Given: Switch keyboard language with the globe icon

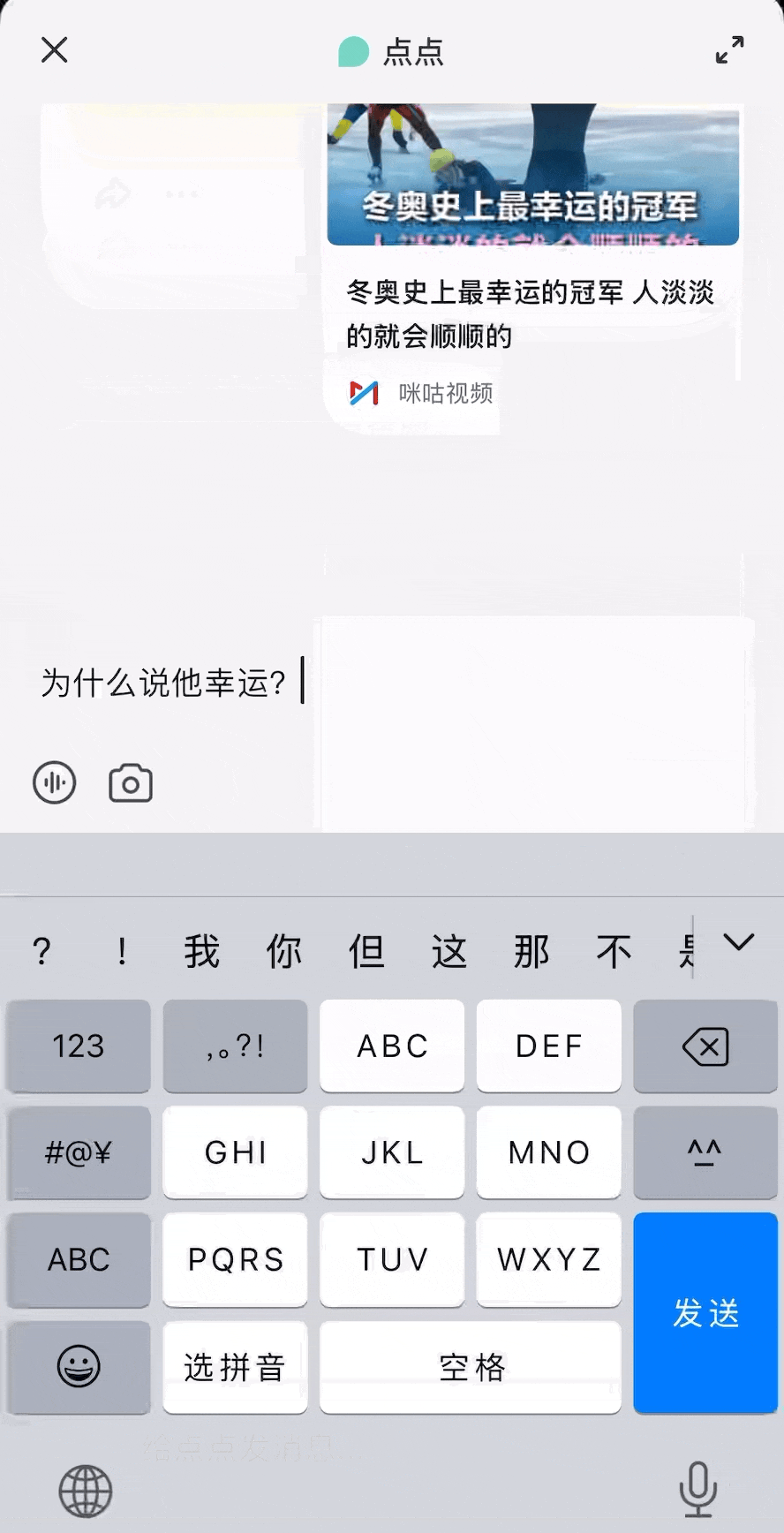Looking at the screenshot, I should [86, 1491].
